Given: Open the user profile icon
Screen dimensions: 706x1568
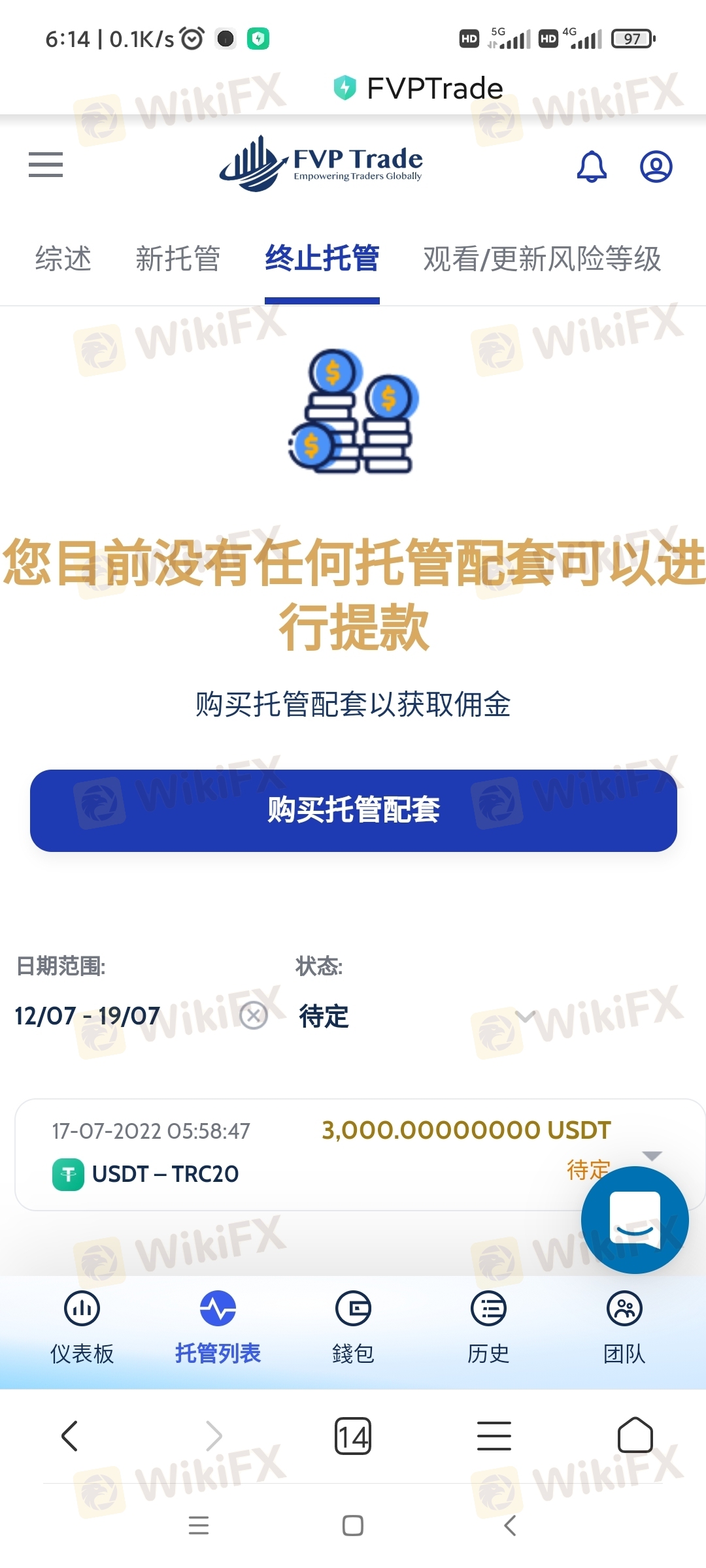Looking at the screenshot, I should (x=656, y=166).
